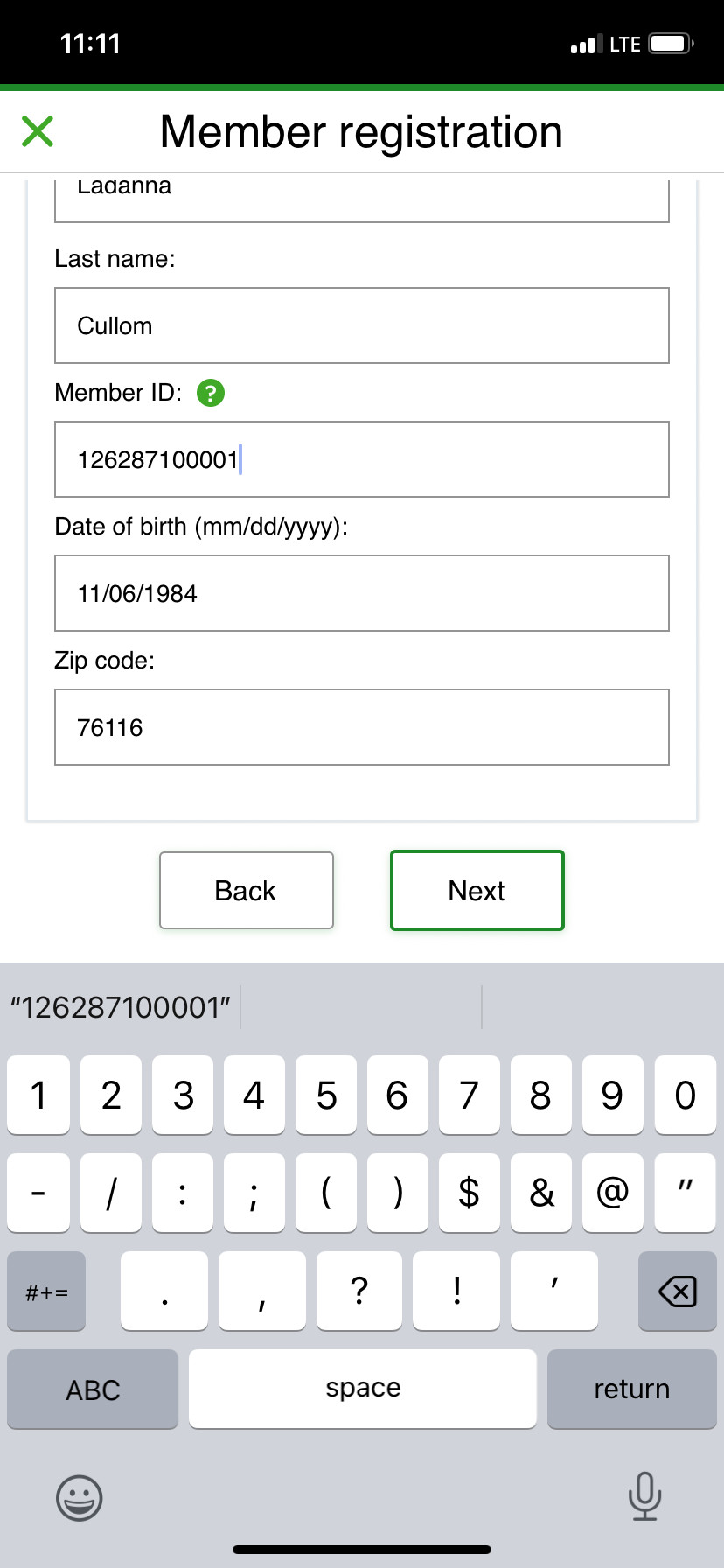
Task: Tap the Last name field
Action: [362, 325]
